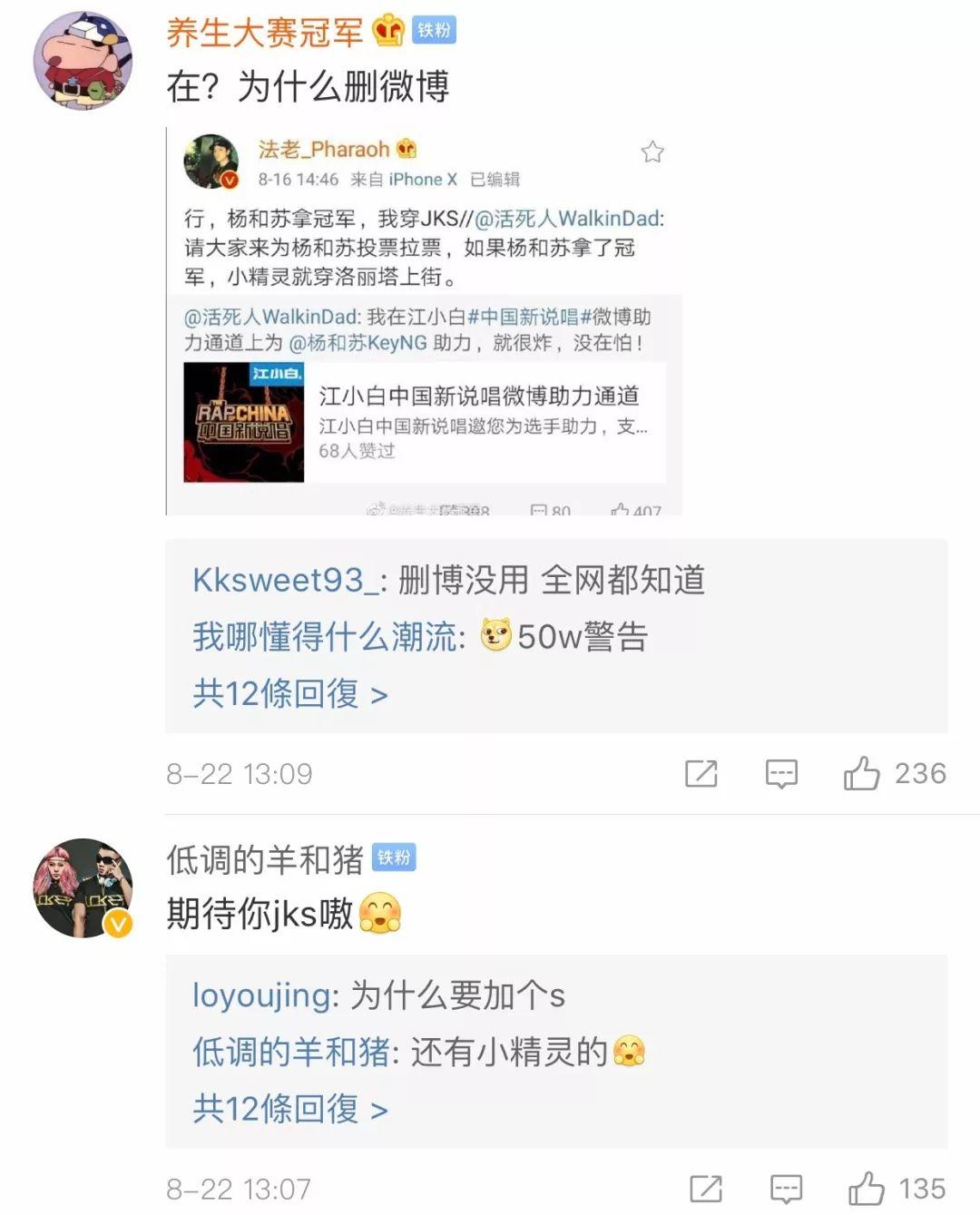The height and width of the screenshot is (1215, 980).
Task: Open 养生大赛冠军's profile avatar
Action: tap(83, 61)
